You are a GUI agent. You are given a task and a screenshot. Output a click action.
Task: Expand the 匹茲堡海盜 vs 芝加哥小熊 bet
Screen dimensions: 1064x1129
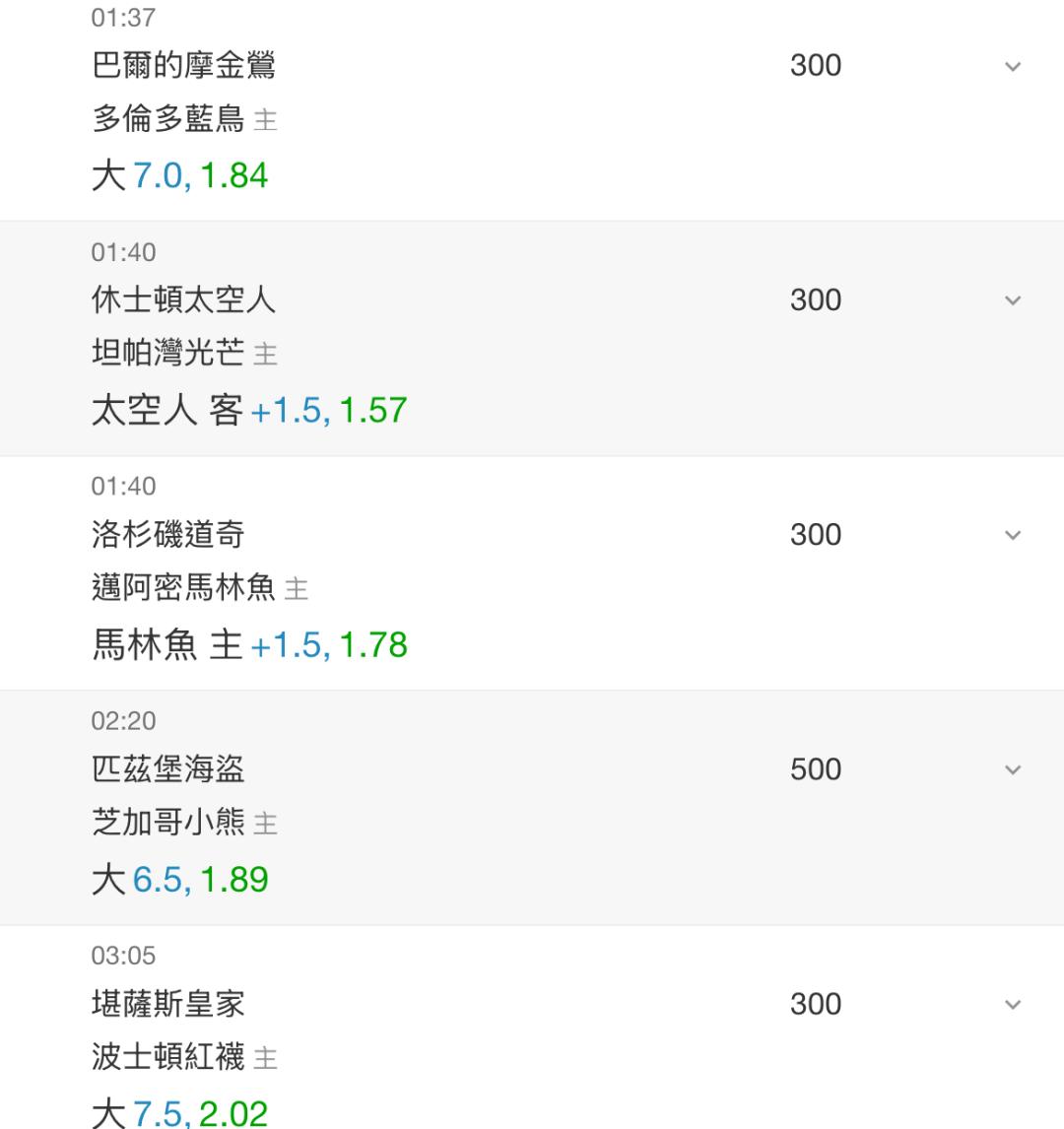[x=1012, y=769]
